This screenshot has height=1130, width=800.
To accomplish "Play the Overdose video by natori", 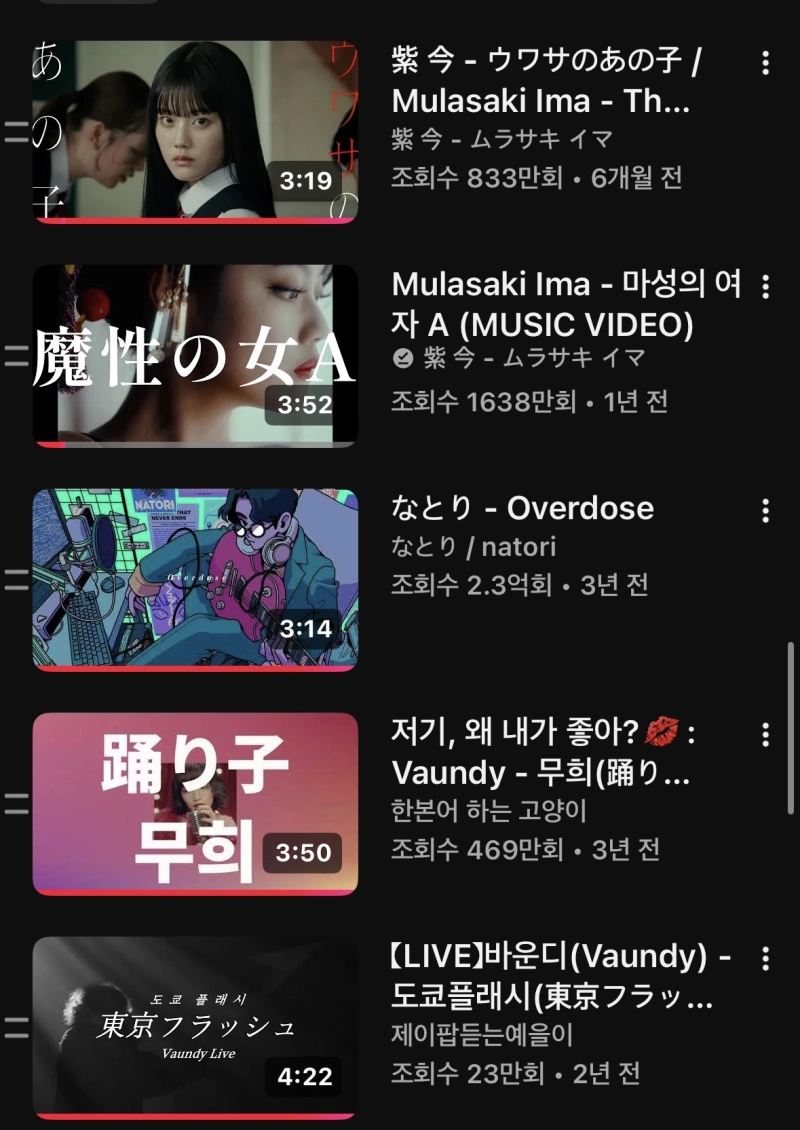I will coord(195,578).
